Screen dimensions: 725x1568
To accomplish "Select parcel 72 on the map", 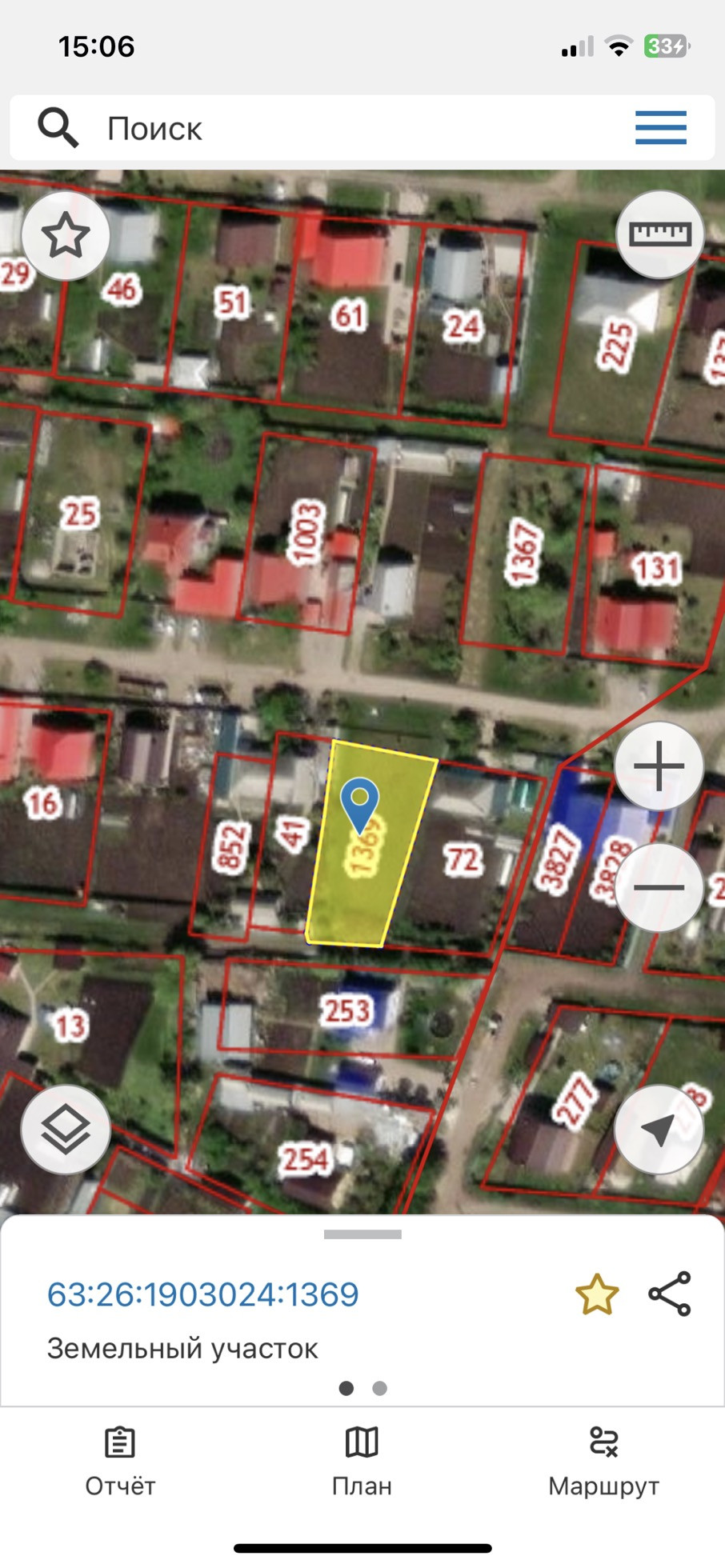I will click(463, 860).
